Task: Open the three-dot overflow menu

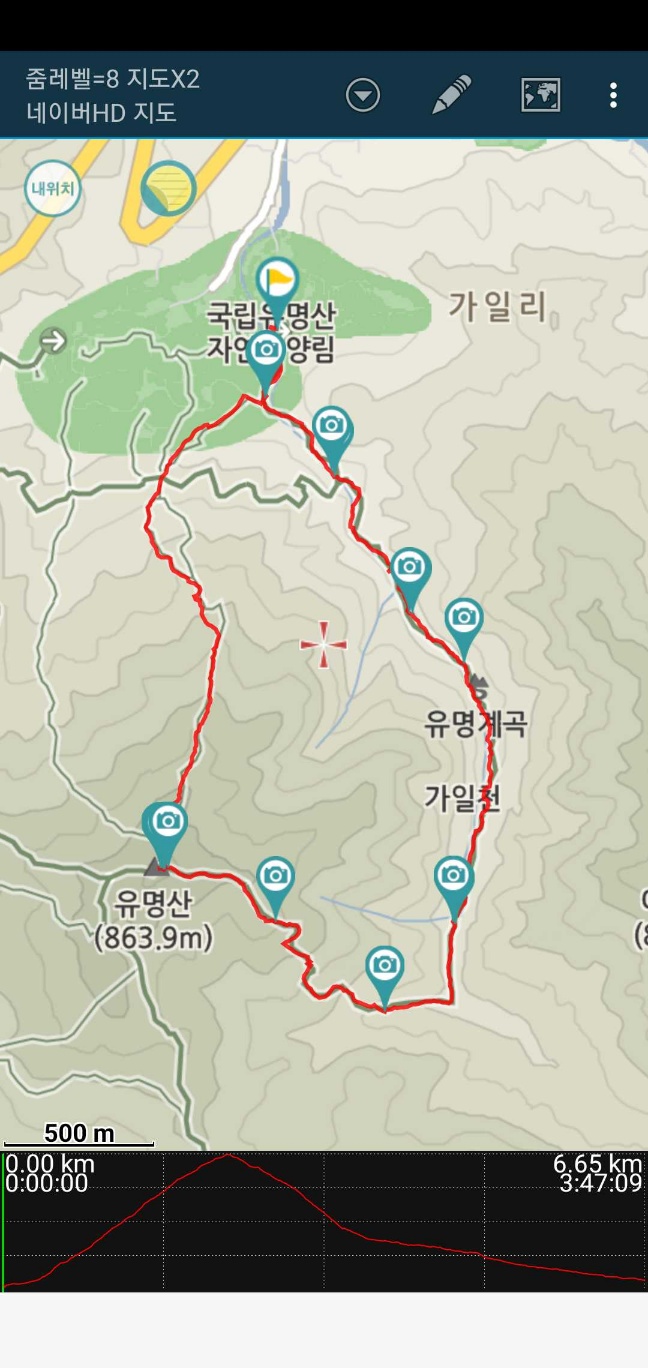Action: point(613,95)
